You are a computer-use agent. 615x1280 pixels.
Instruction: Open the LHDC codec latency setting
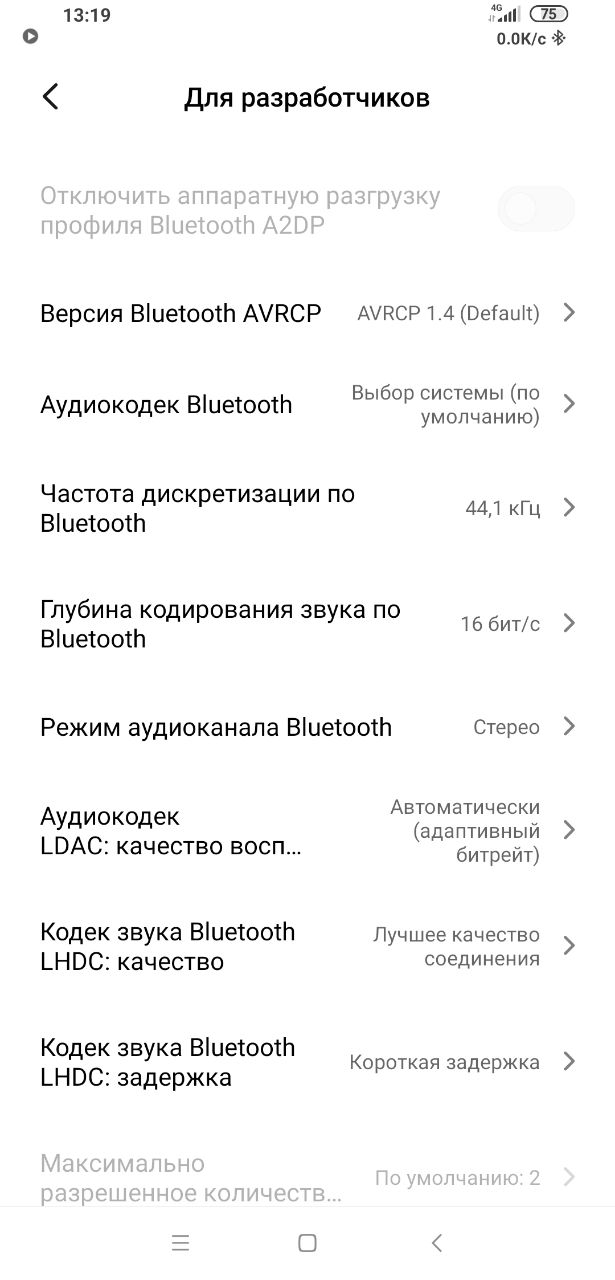(x=307, y=1062)
